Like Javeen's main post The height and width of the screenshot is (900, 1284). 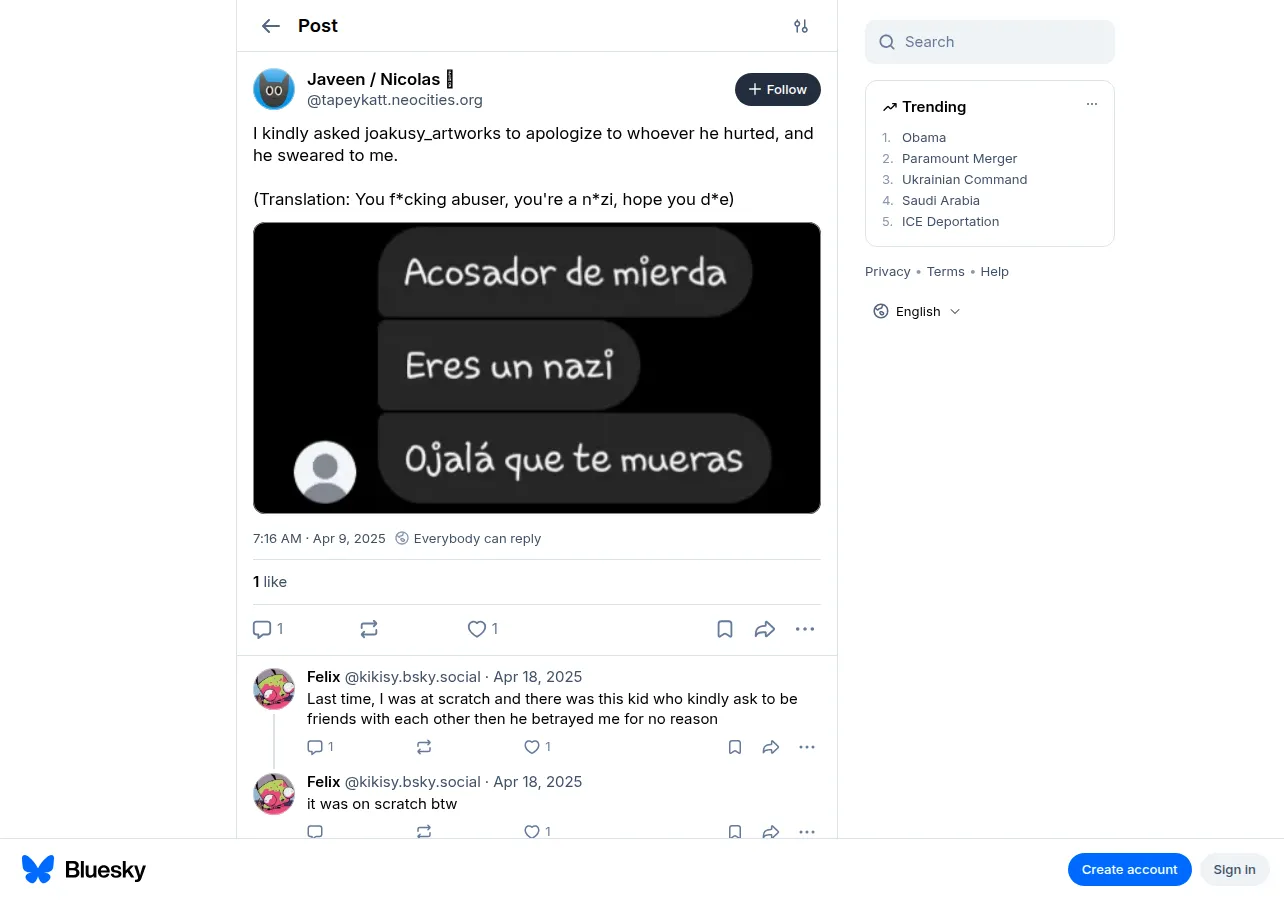[483, 629]
